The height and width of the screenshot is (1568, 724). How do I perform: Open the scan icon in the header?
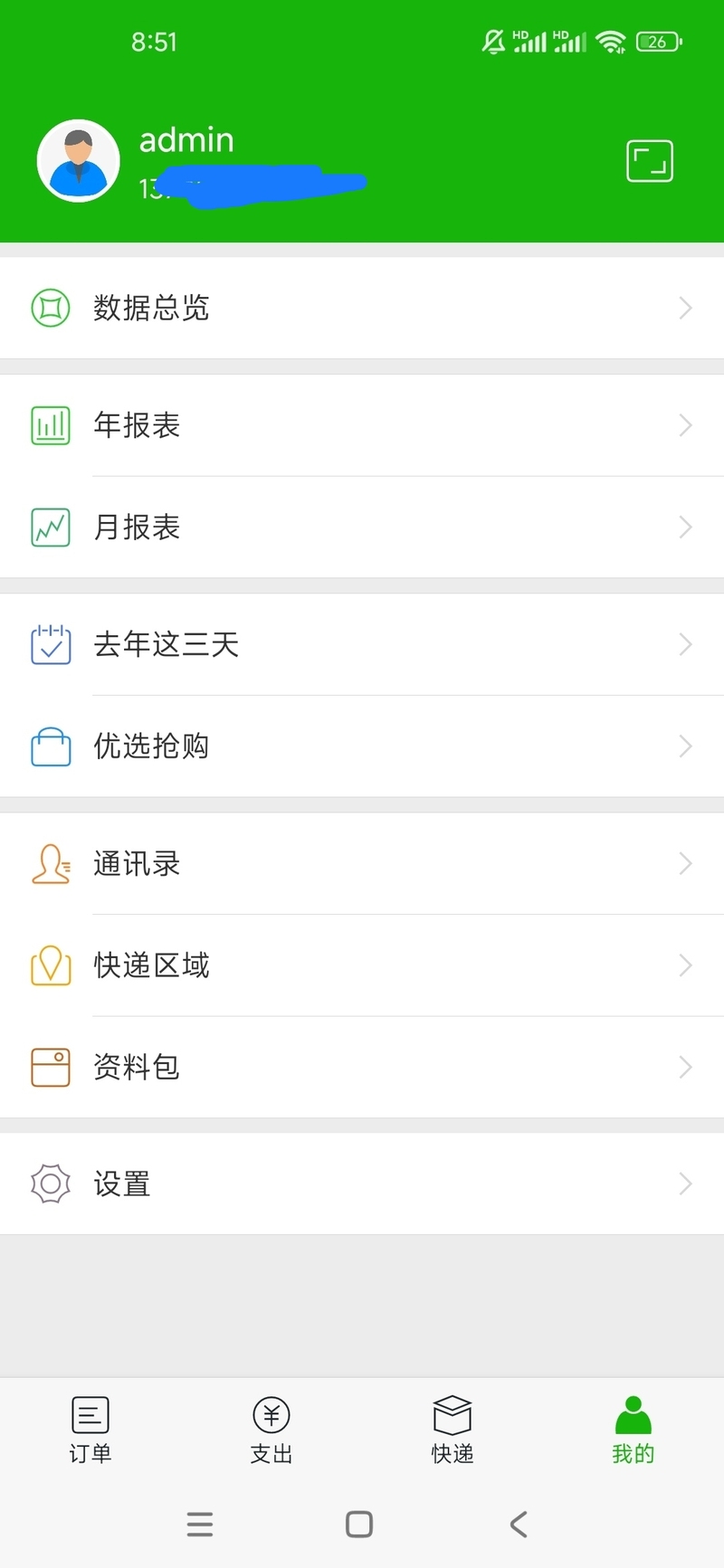[x=650, y=162]
